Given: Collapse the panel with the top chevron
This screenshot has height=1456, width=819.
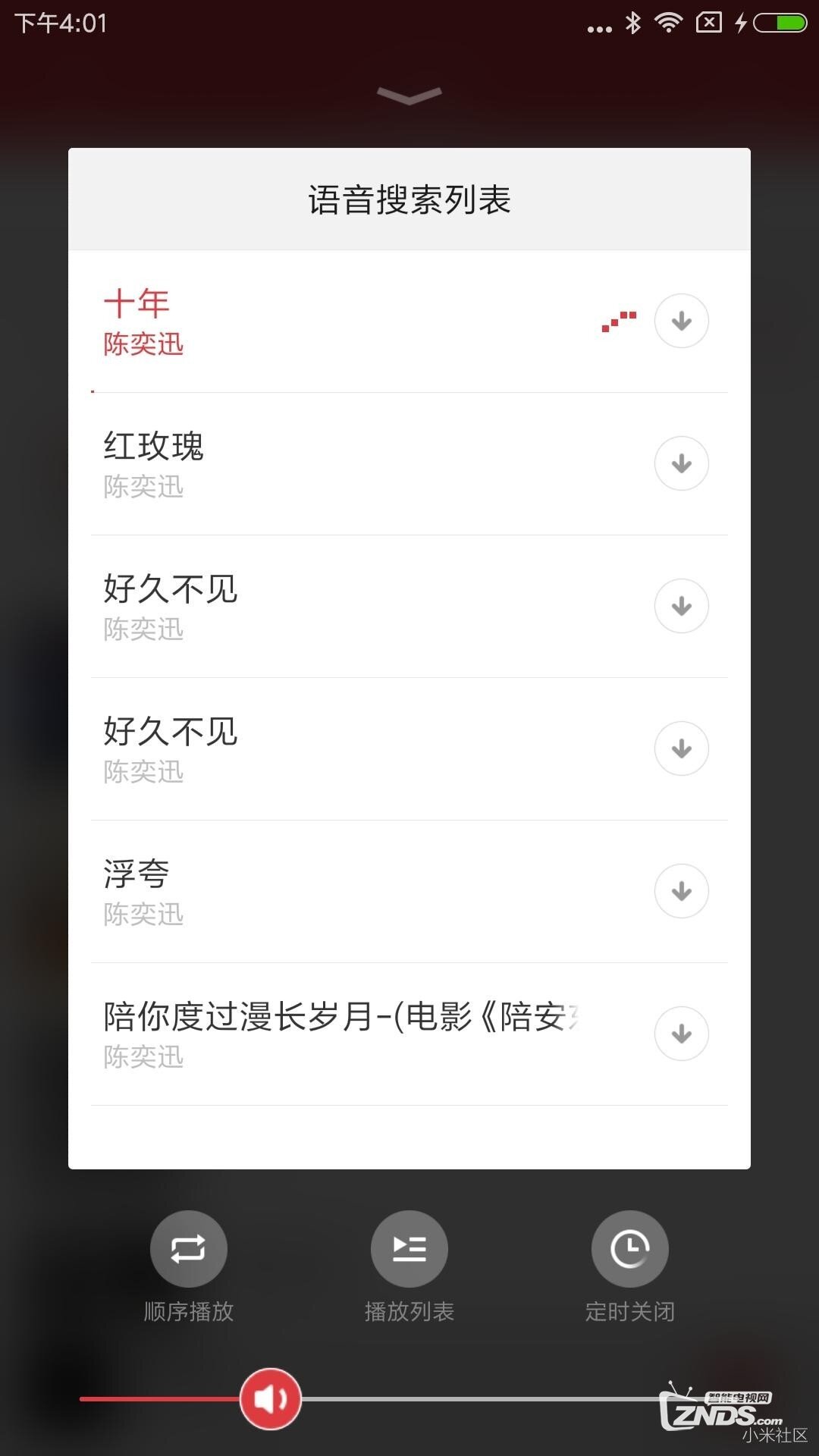Looking at the screenshot, I should (x=409, y=96).
